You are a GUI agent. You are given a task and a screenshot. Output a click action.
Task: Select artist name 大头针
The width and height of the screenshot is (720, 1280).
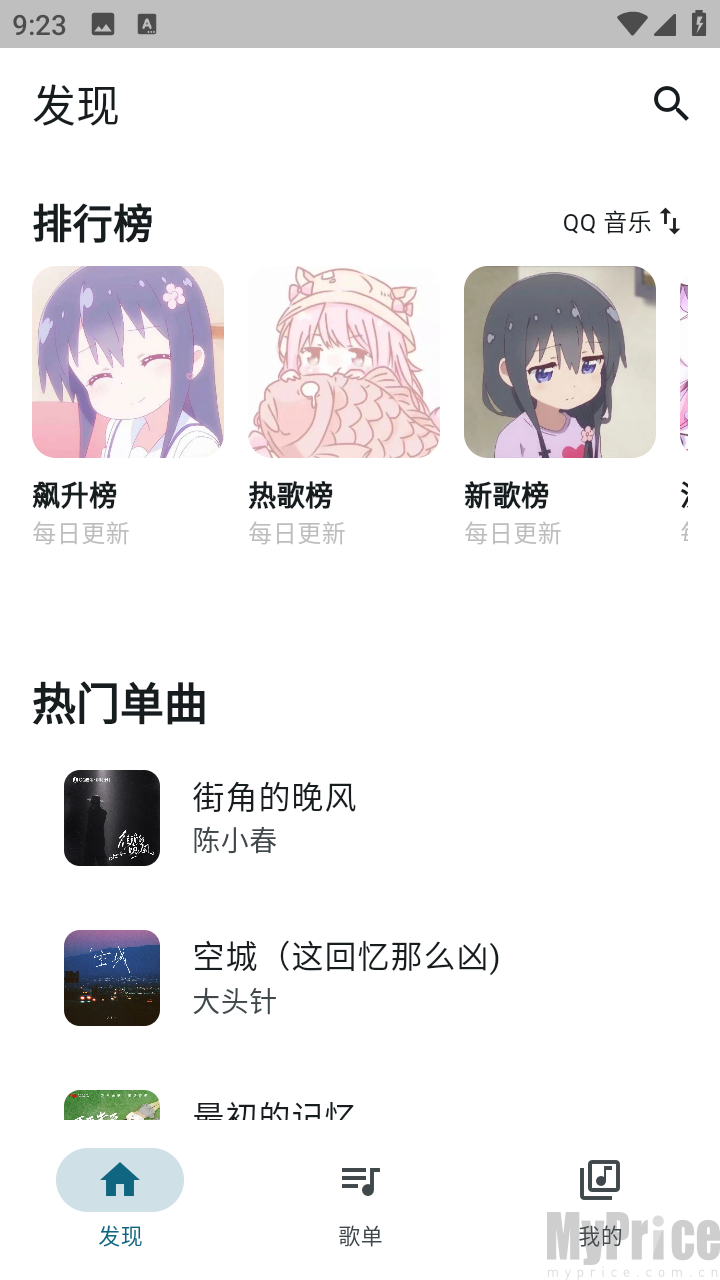coord(234,1001)
